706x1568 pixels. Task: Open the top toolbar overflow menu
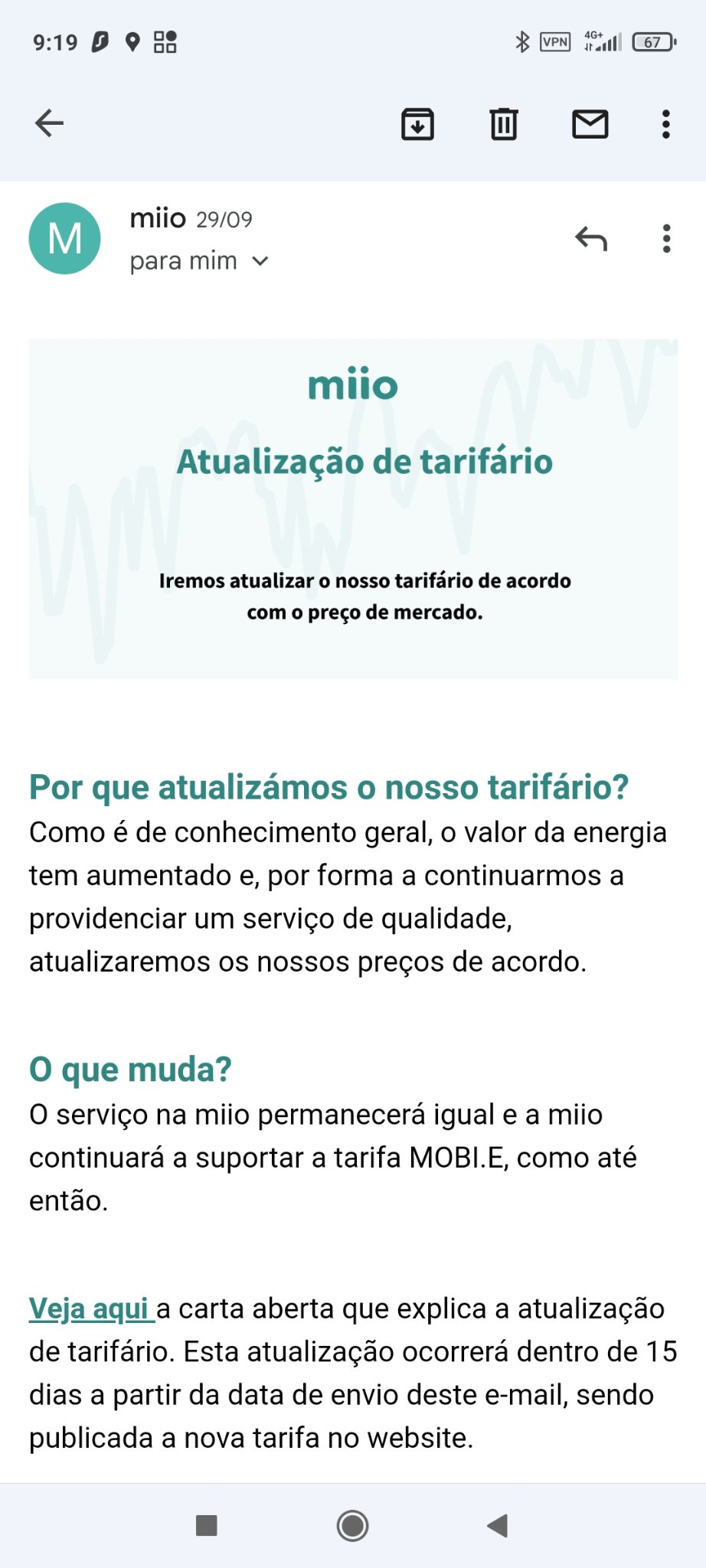tap(666, 124)
